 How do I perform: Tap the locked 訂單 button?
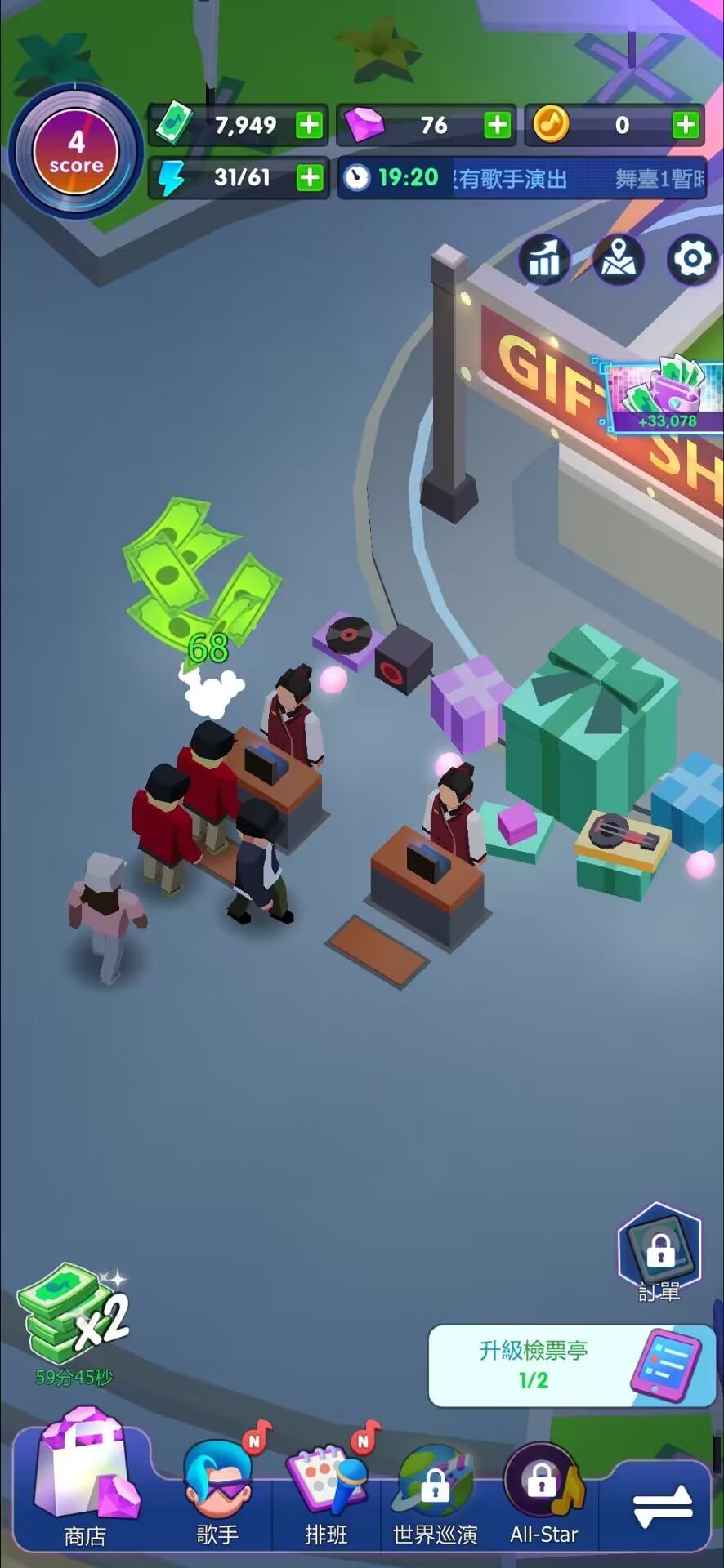[659, 1250]
